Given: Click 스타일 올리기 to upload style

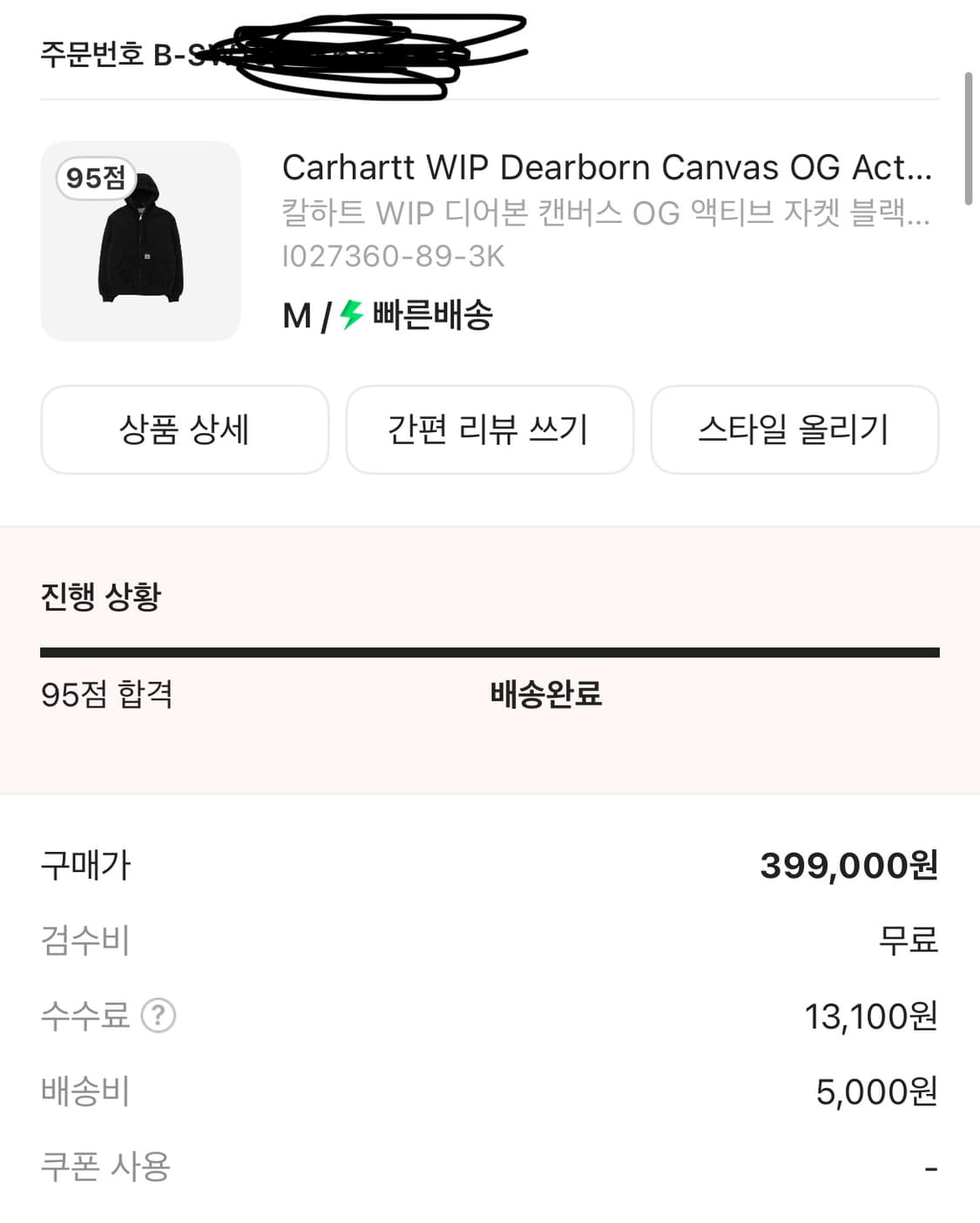Looking at the screenshot, I should (795, 429).
